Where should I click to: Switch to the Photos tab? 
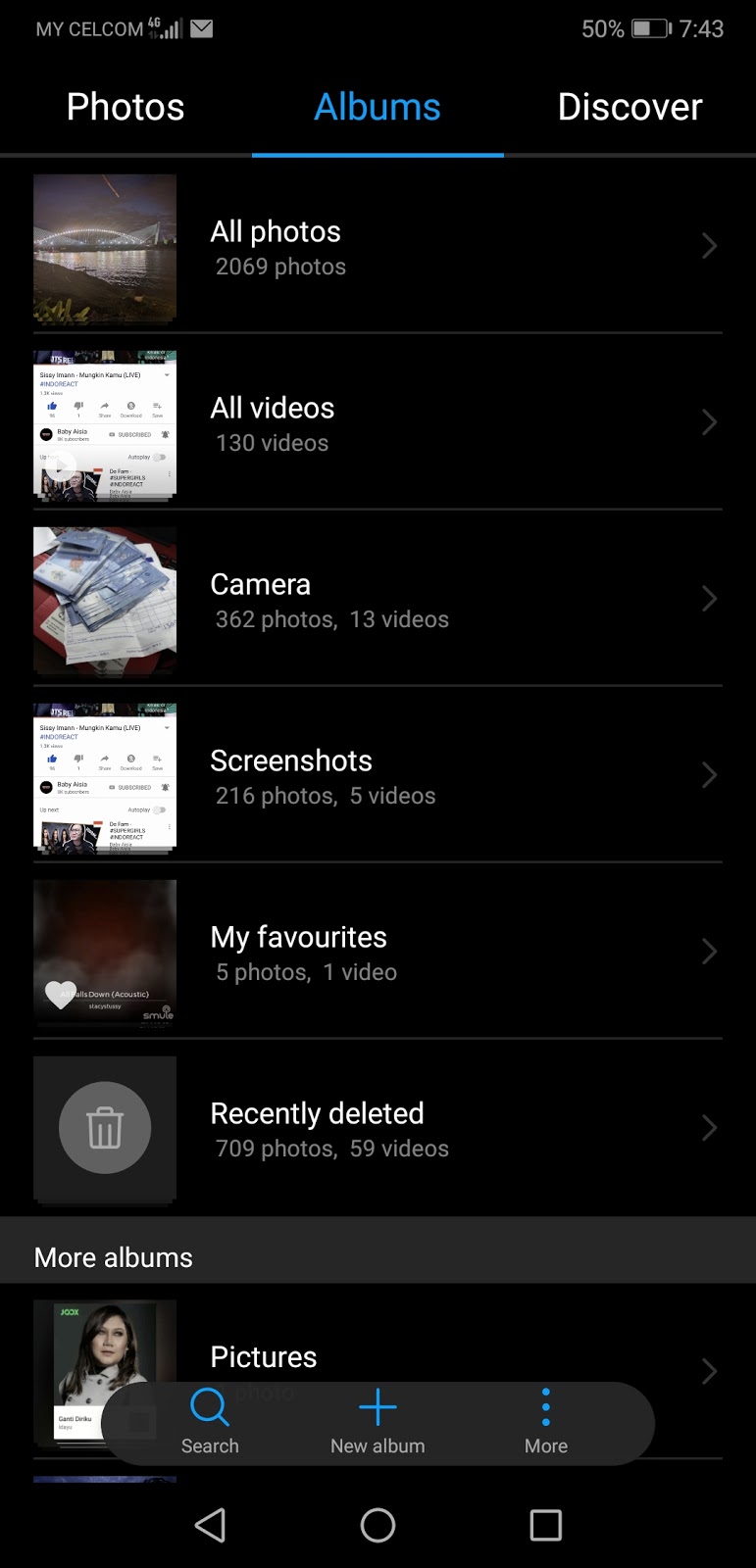tap(126, 108)
